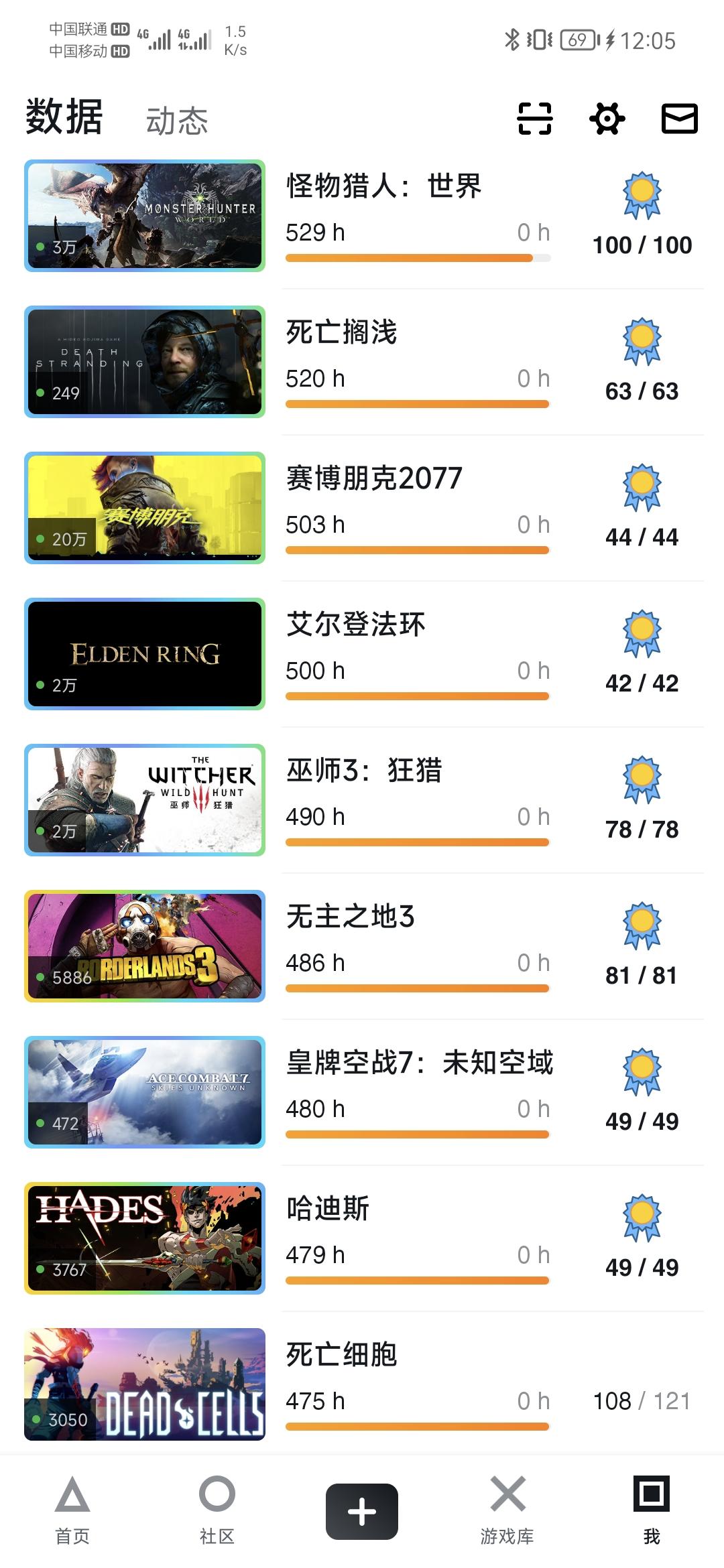This screenshot has height=1568, width=724.
Task: Open the mail/messages icon
Action: (679, 119)
